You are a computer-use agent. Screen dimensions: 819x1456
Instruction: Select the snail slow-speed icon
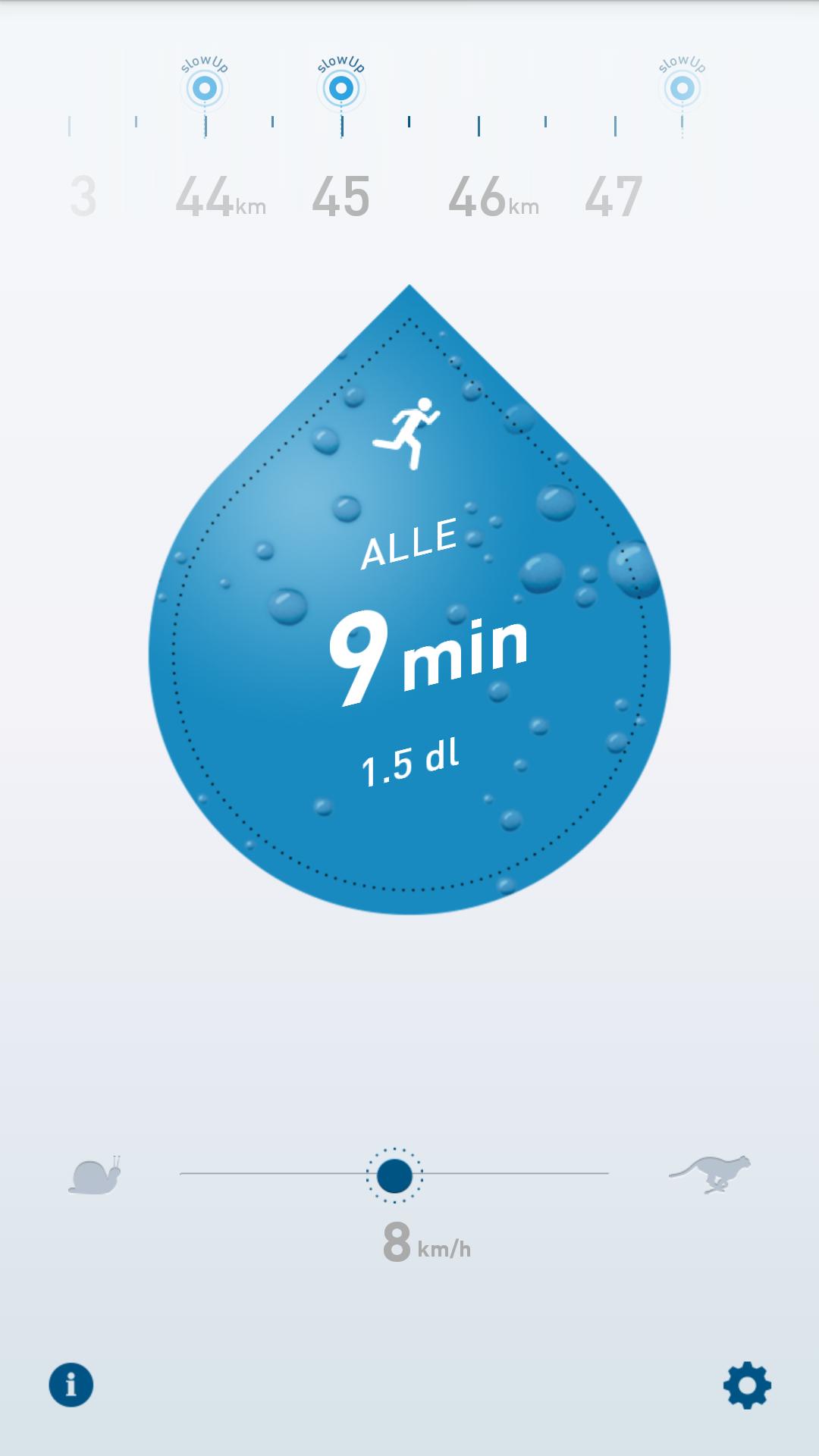[95, 1175]
